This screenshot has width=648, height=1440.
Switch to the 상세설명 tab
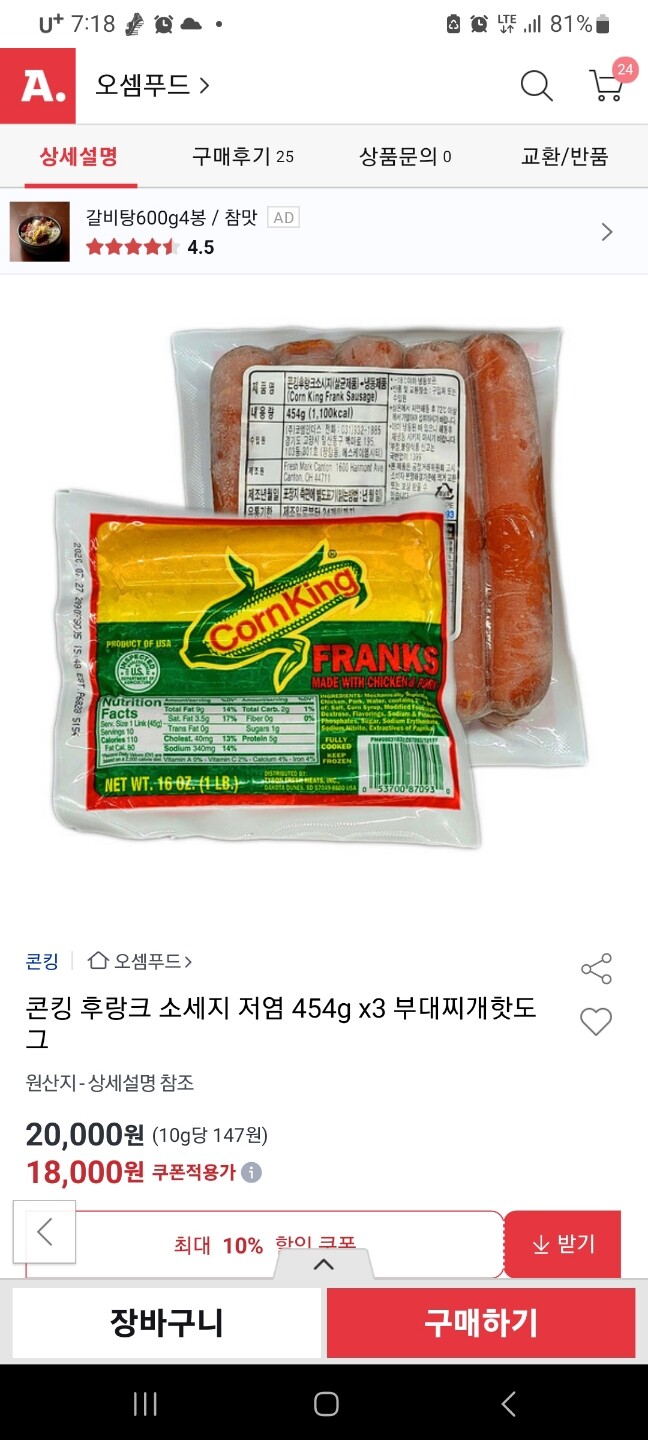(79, 156)
